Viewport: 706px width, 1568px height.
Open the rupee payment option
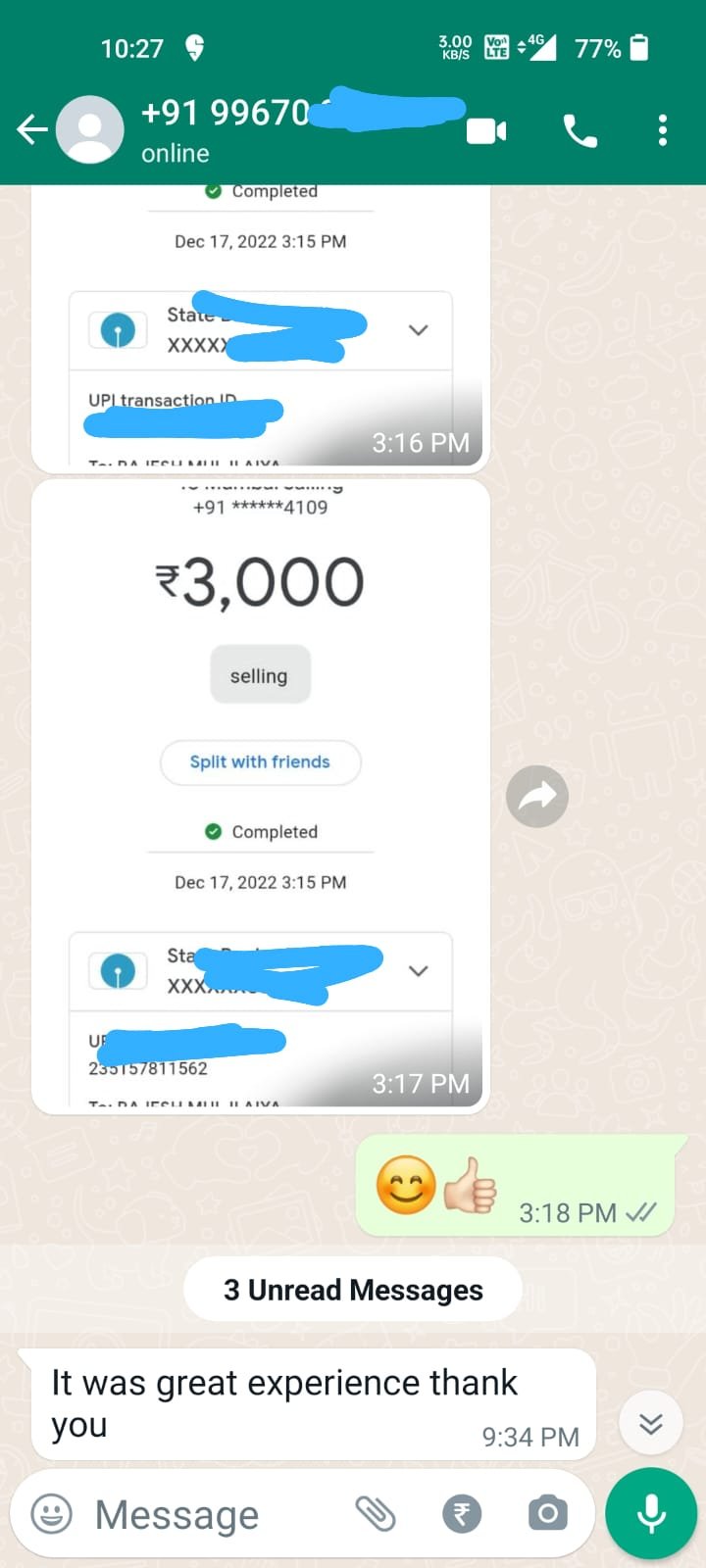[462, 1514]
